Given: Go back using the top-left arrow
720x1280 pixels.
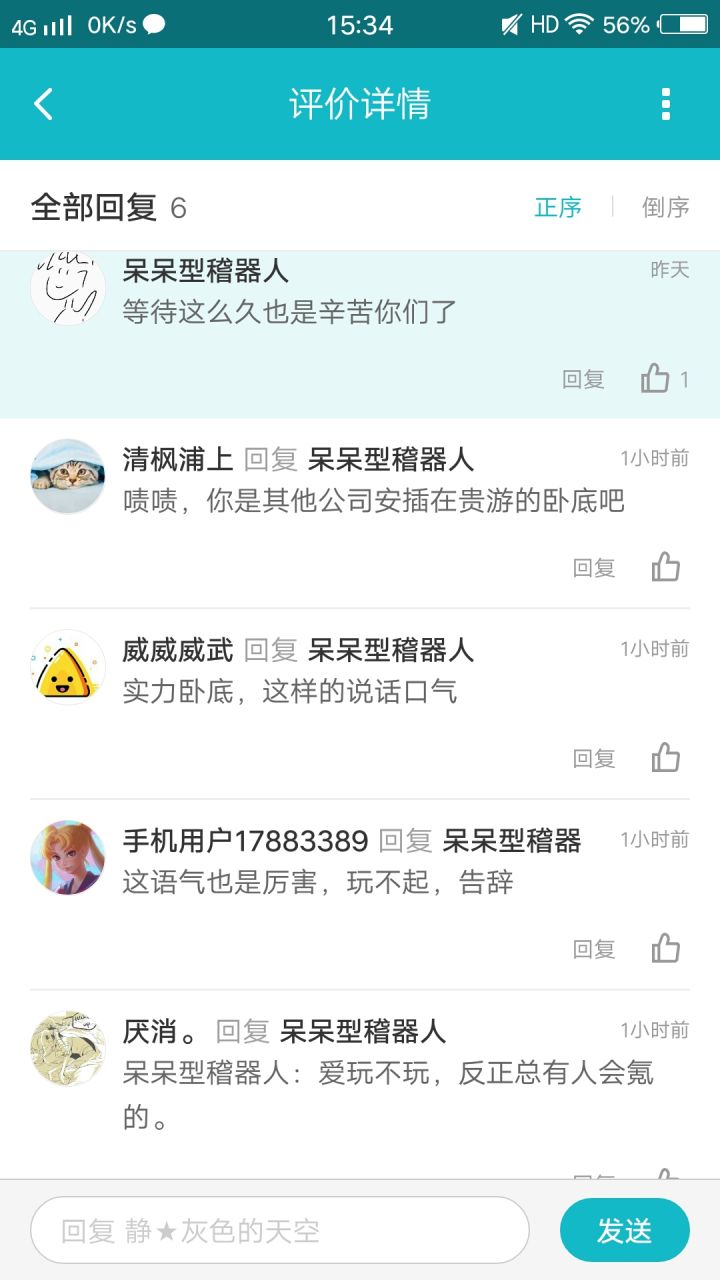Looking at the screenshot, I should 43,104.
